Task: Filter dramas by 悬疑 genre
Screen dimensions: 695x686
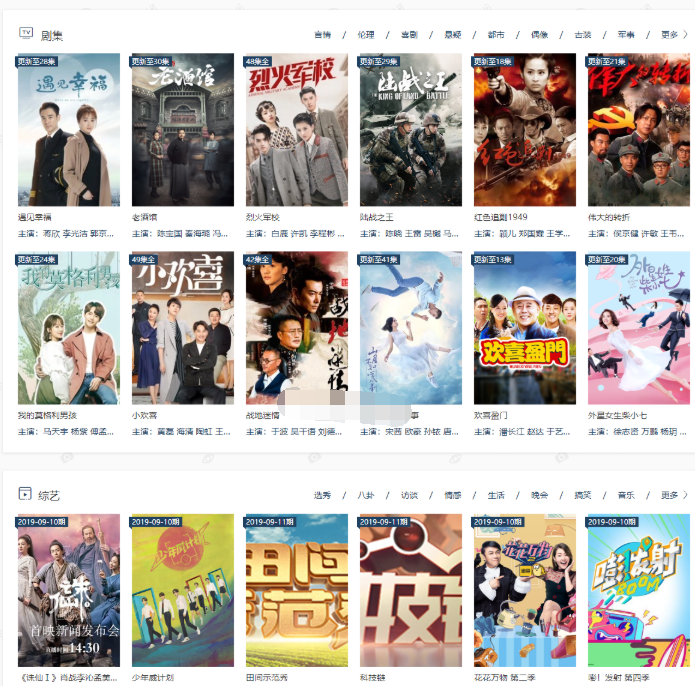Action: click(x=453, y=34)
